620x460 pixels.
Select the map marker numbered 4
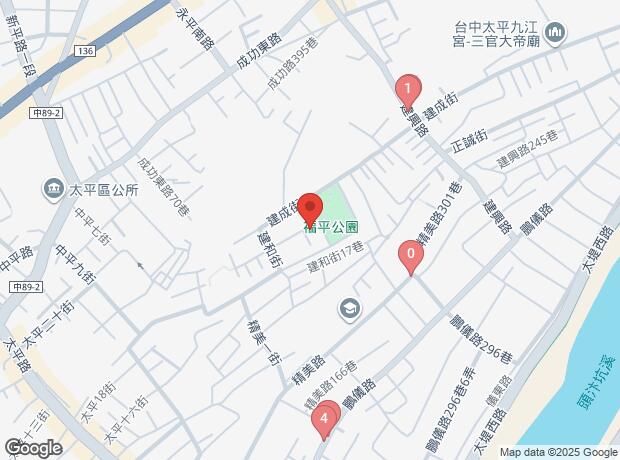click(323, 418)
